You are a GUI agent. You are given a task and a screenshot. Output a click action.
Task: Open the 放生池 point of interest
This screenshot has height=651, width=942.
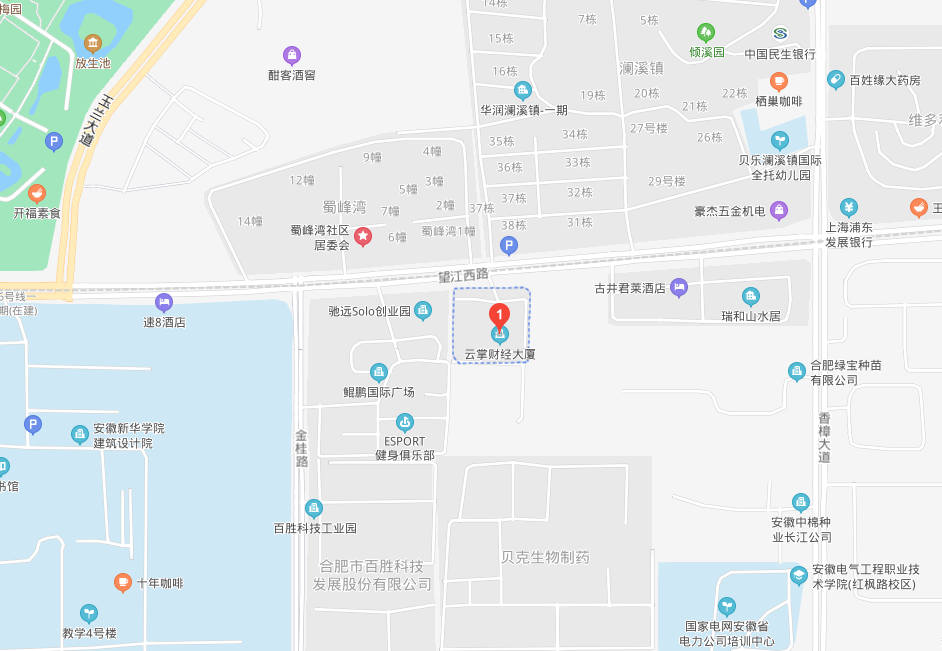[93, 43]
